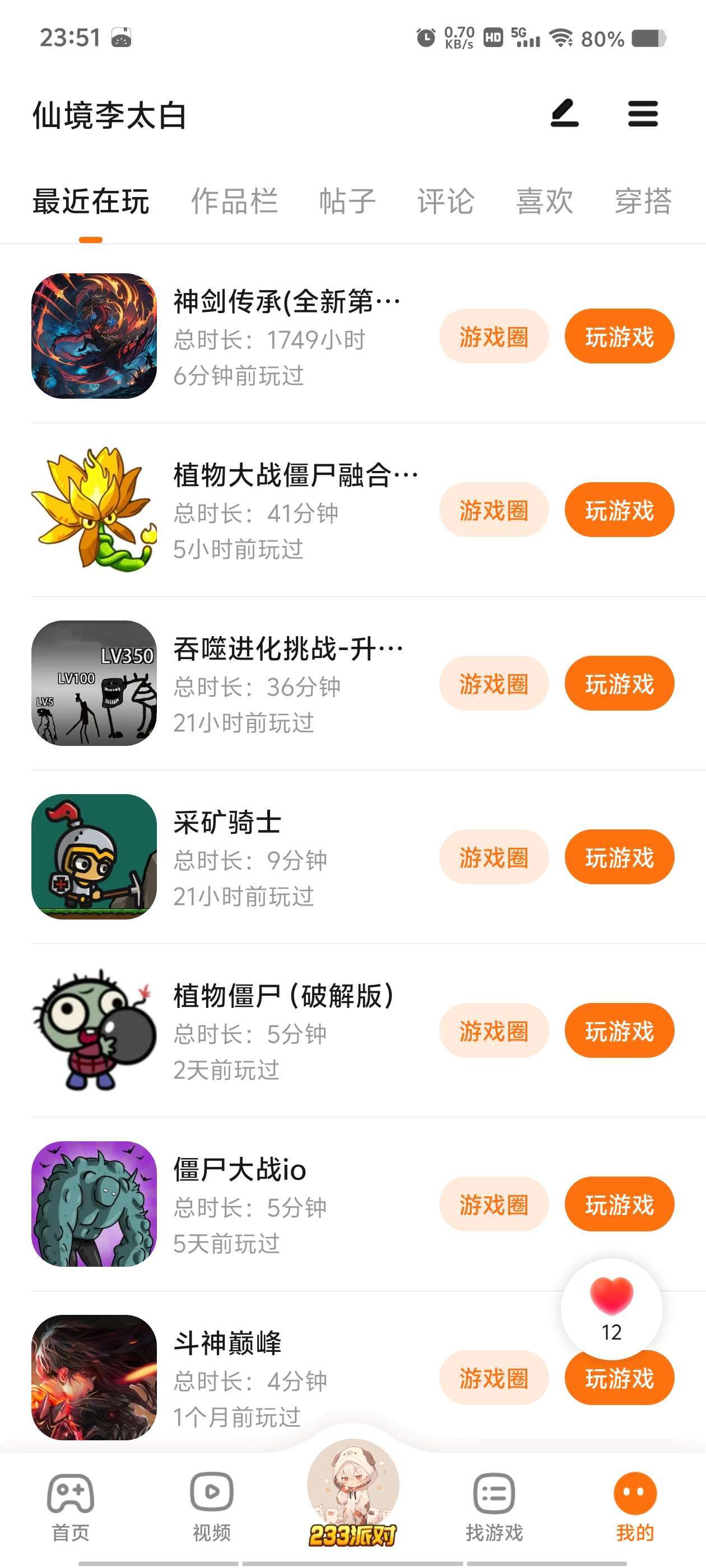Tap 玩游戏 for 神剑传承
The image size is (706, 1568).
point(619,336)
